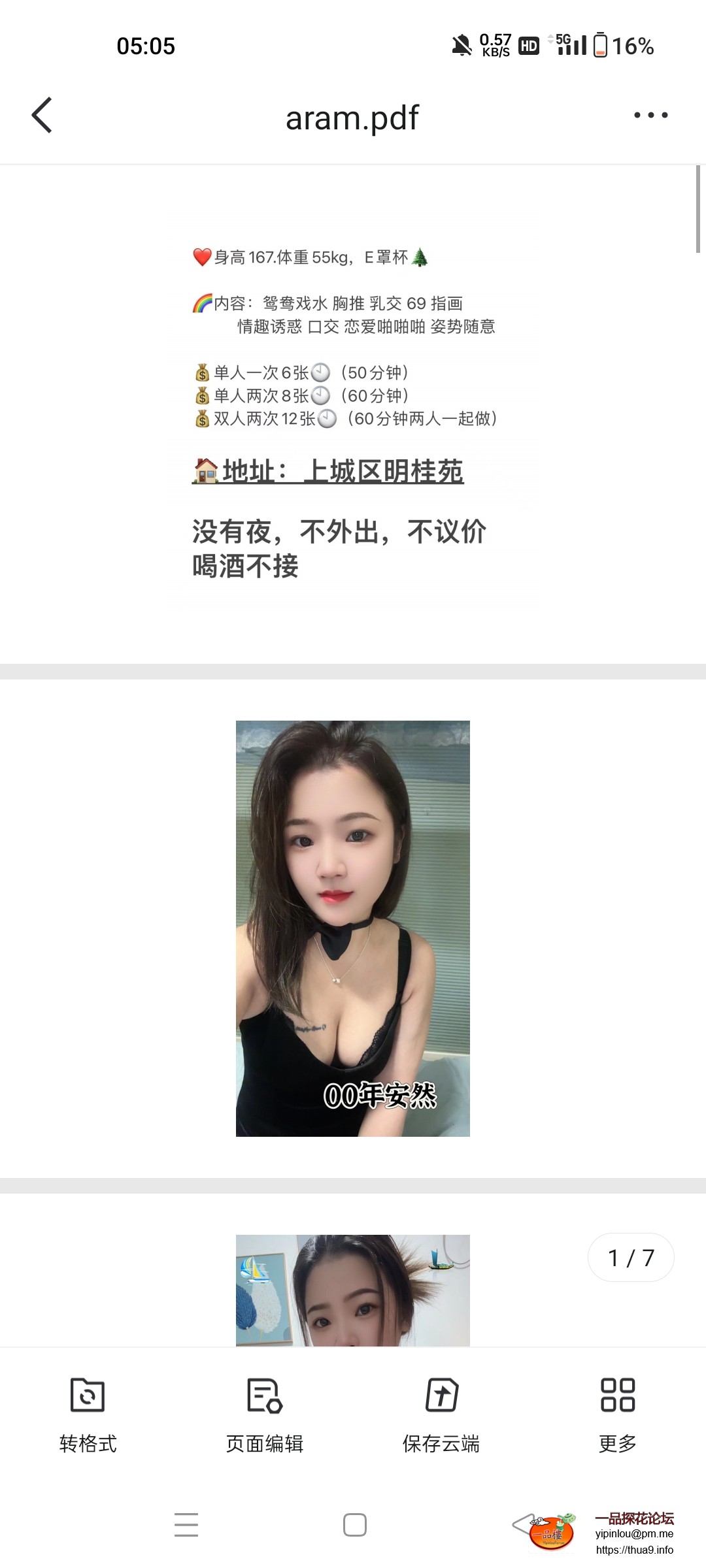Go back from the aram.pdf viewer
The height and width of the screenshot is (1568, 706).
coord(42,116)
